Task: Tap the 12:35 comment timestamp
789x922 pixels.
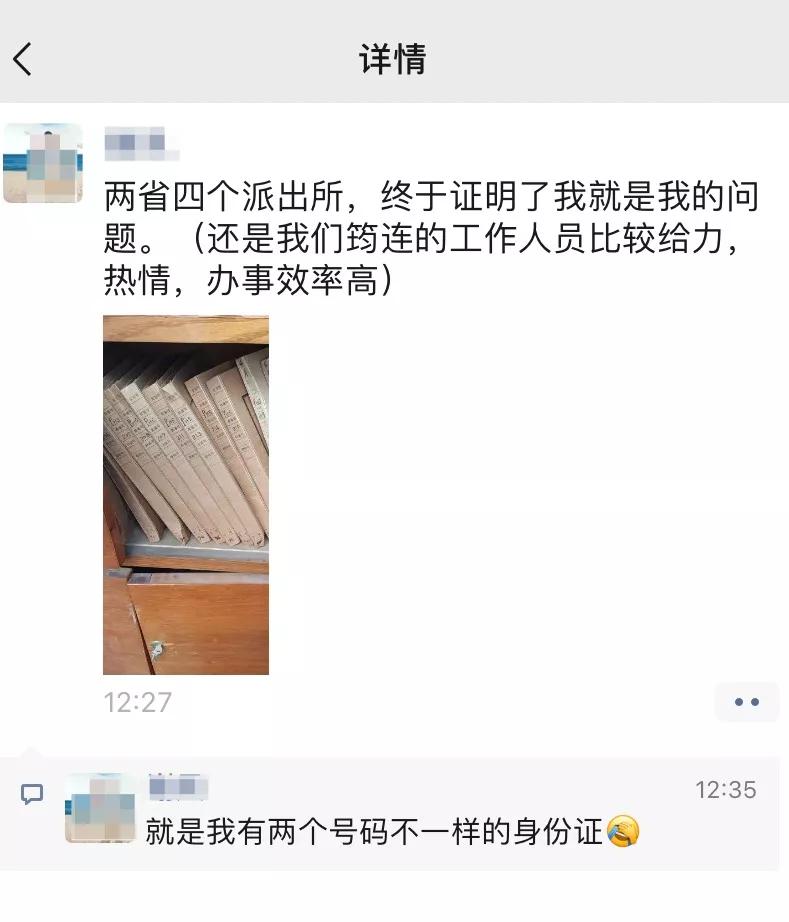Action: click(x=725, y=789)
